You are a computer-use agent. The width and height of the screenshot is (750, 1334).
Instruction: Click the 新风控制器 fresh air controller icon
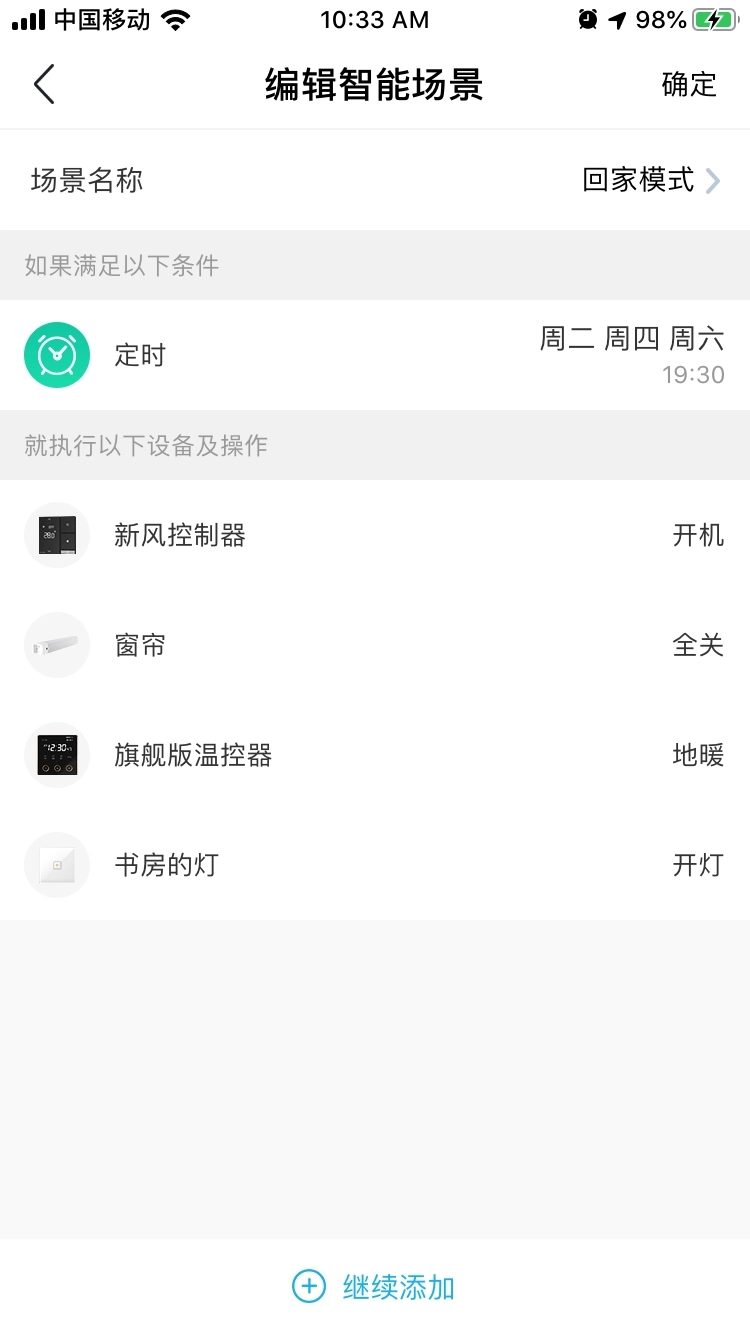click(x=57, y=535)
